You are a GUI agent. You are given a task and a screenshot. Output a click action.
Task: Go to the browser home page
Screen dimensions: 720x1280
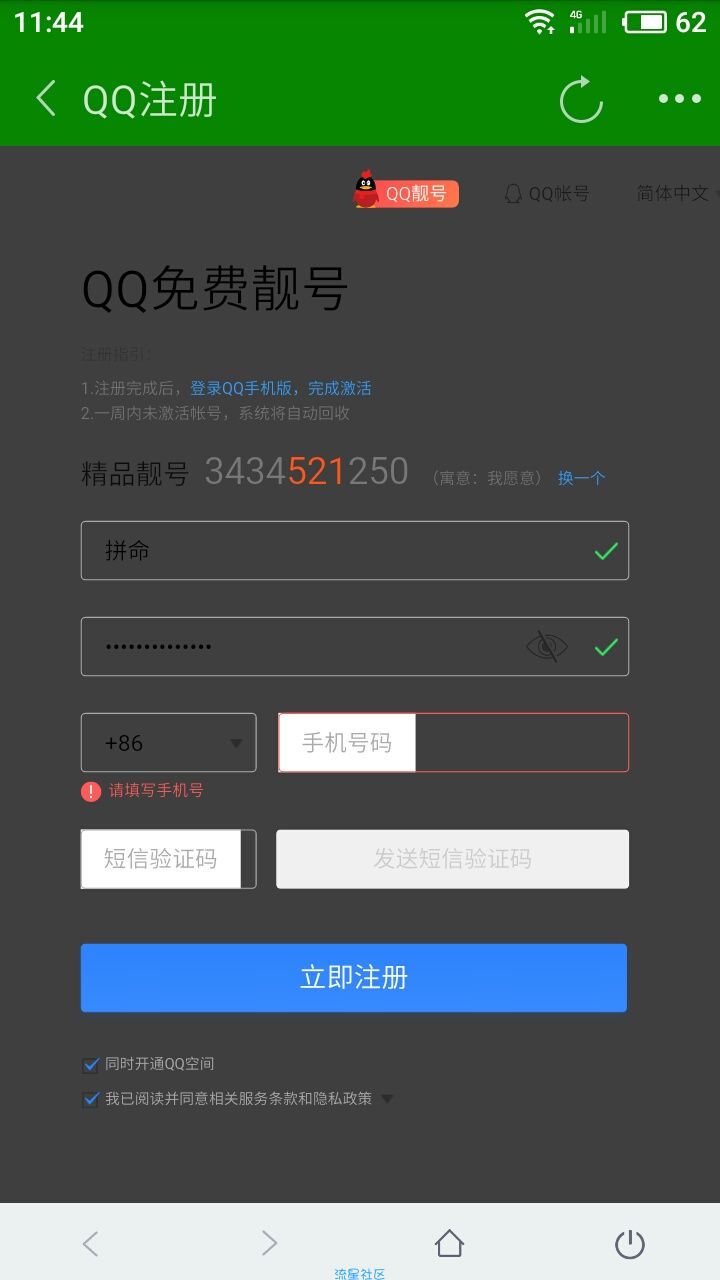pyautogui.click(x=449, y=1243)
